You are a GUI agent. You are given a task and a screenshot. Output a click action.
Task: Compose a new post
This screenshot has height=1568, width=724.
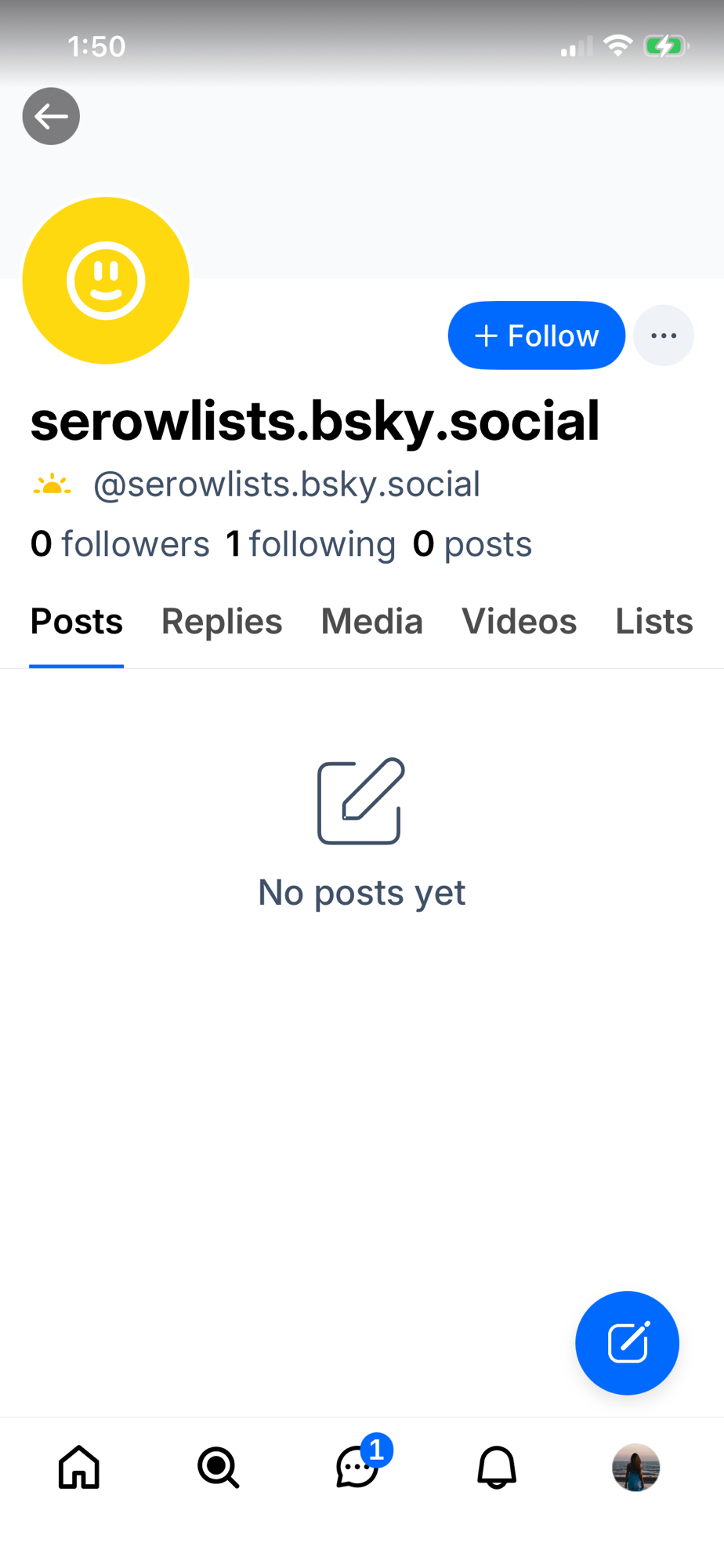[x=627, y=1343]
